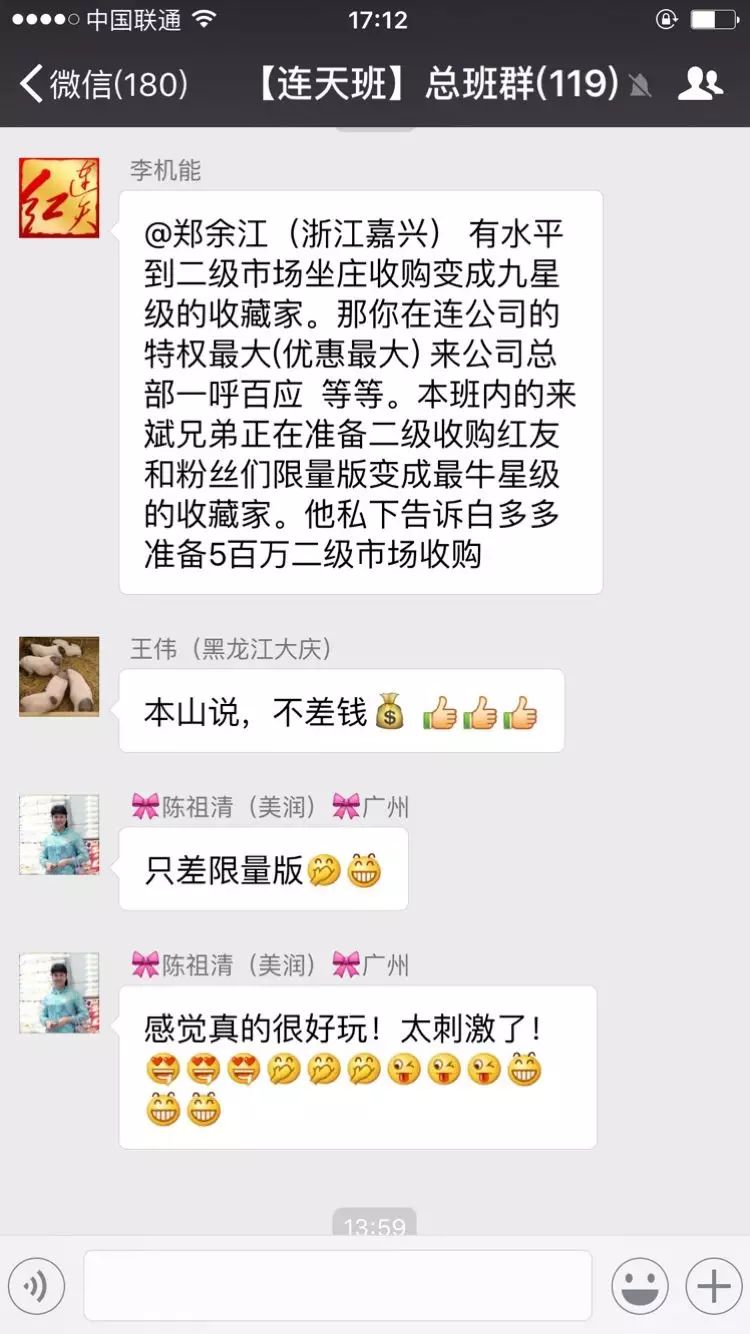Viewport: 750px width, 1334px height.
Task: Open the group members info icon
Action: coord(700,84)
